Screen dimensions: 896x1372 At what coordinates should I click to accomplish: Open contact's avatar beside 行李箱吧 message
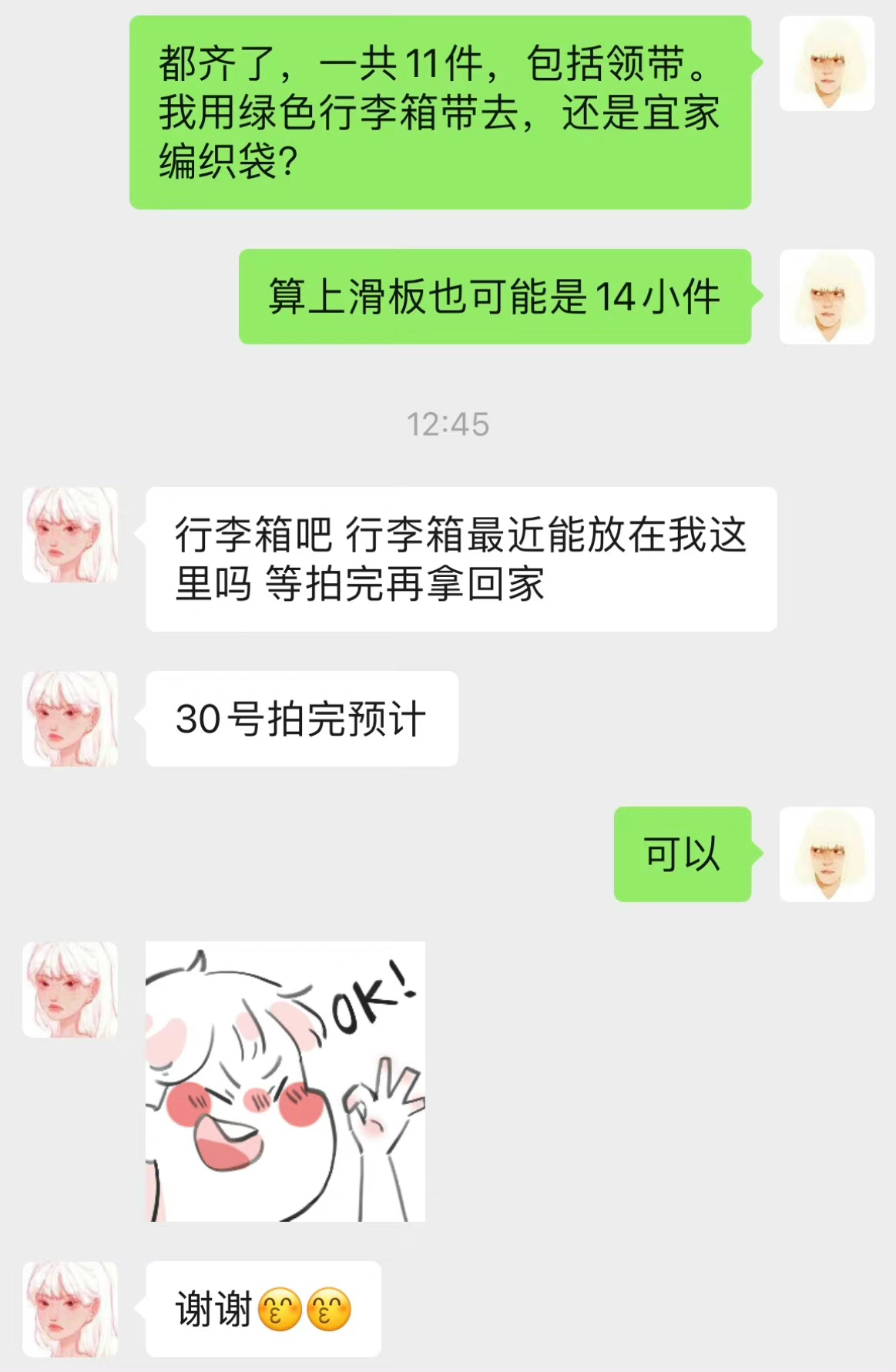pyautogui.click(x=70, y=535)
